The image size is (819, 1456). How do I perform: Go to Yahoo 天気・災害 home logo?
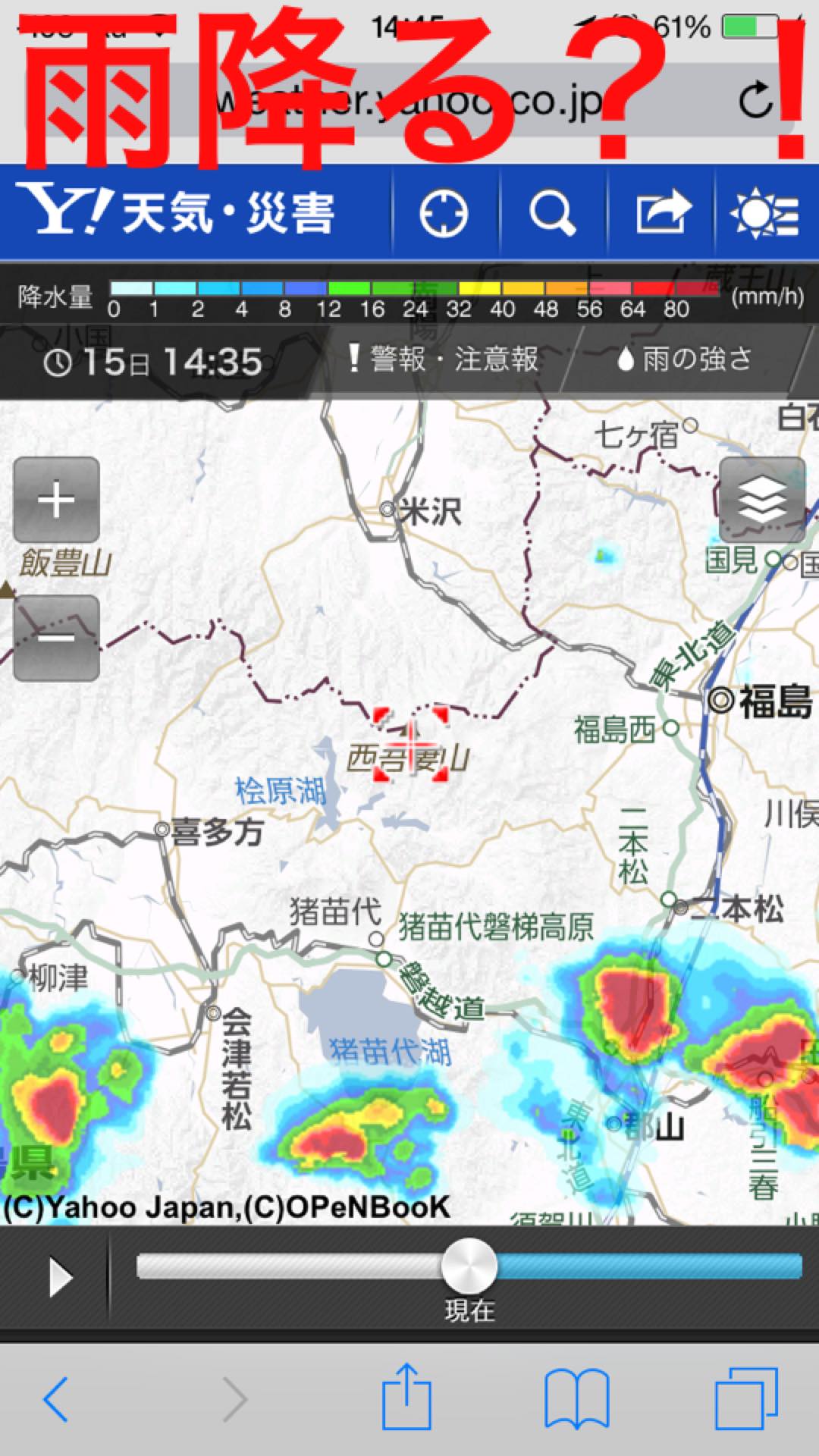point(176,212)
